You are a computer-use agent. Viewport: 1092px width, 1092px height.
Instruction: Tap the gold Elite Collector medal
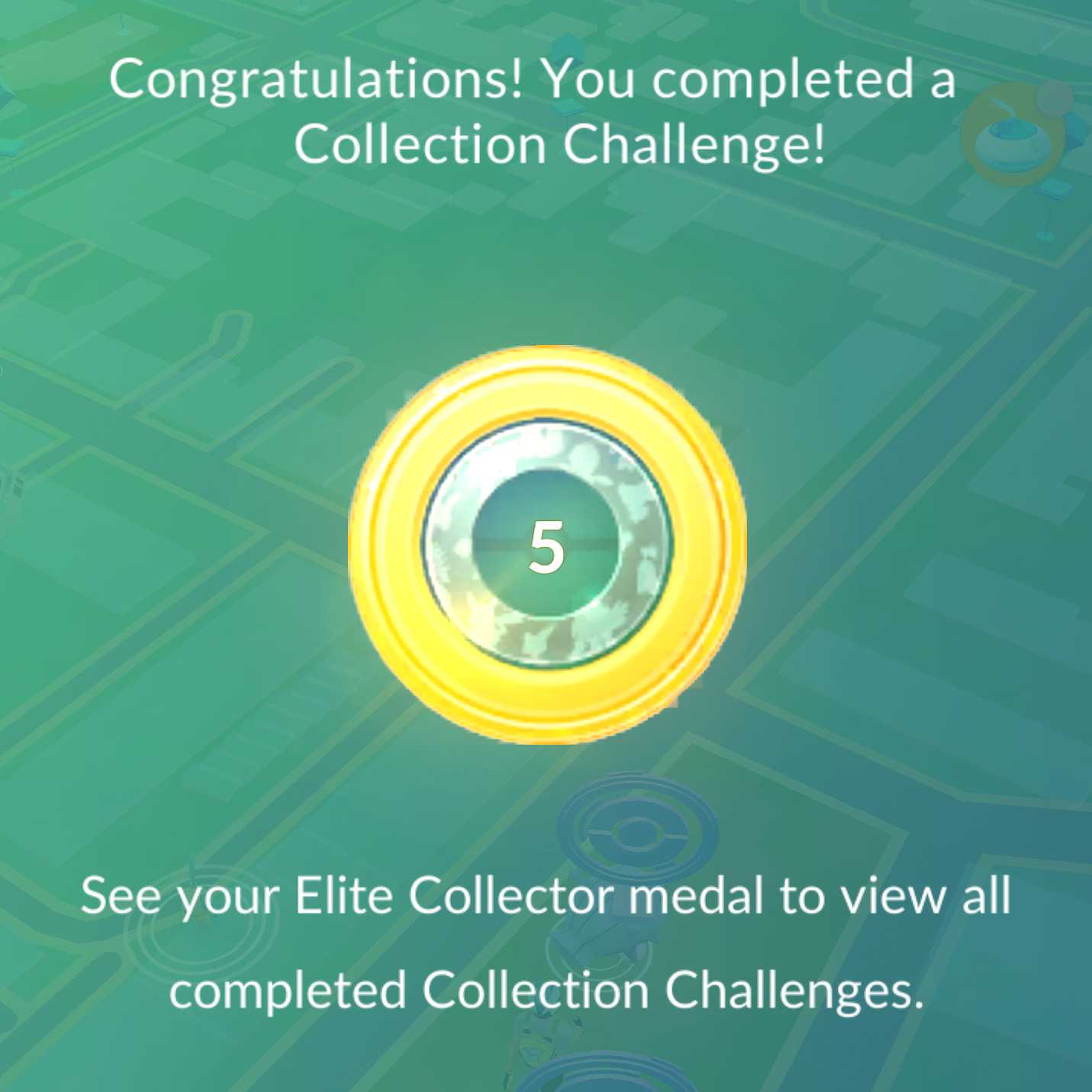pos(547,544)
